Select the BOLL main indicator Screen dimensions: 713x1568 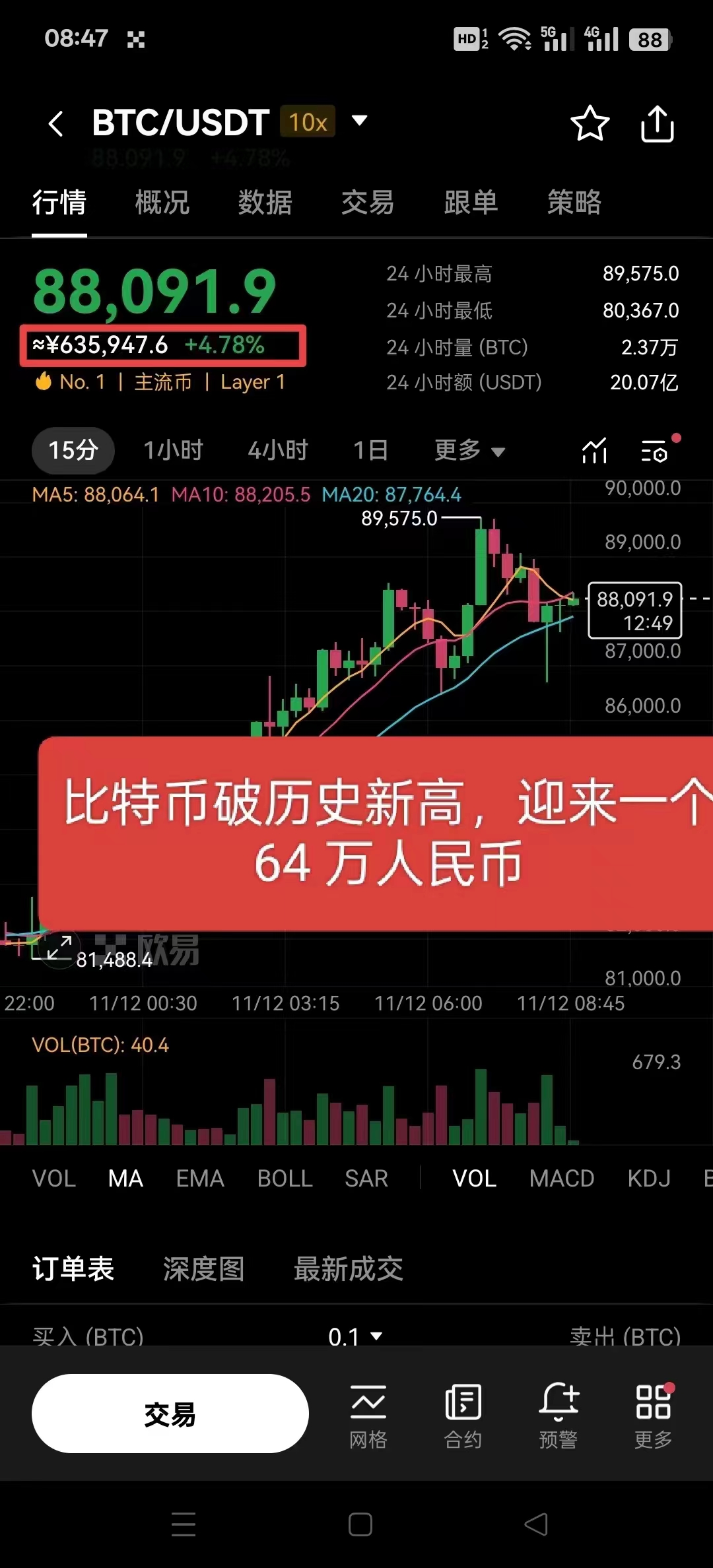[x=285, y=1178]
